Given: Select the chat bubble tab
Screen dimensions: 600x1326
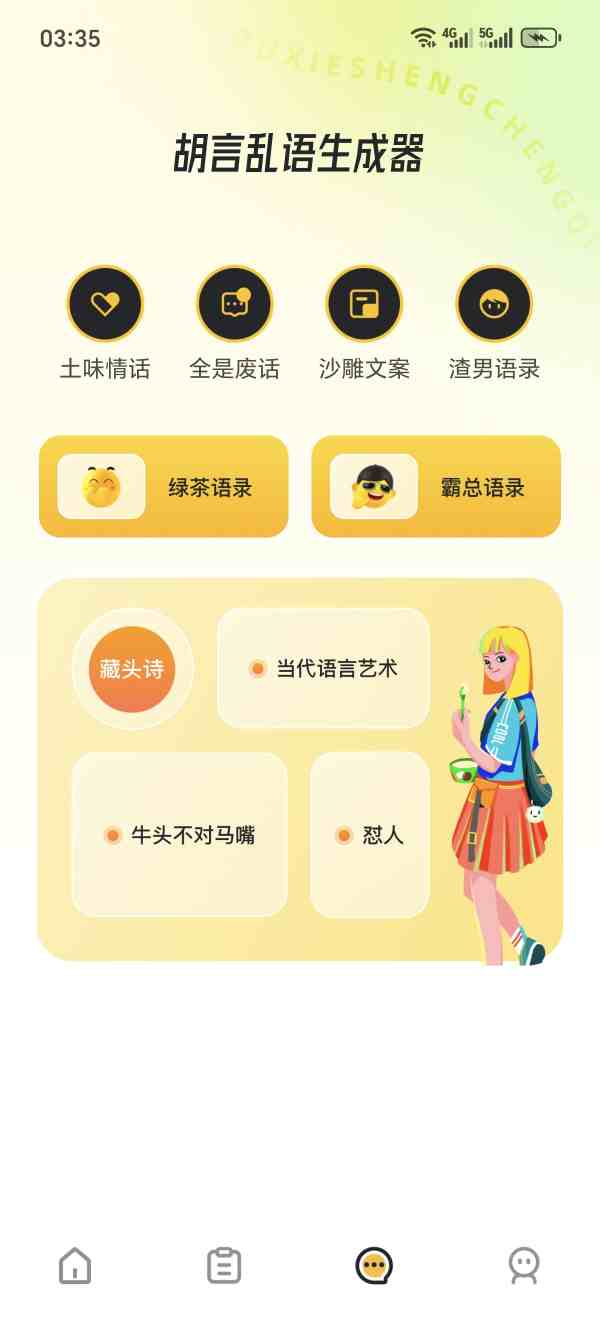Looking at the screenshot, I should click(374, 1265).
